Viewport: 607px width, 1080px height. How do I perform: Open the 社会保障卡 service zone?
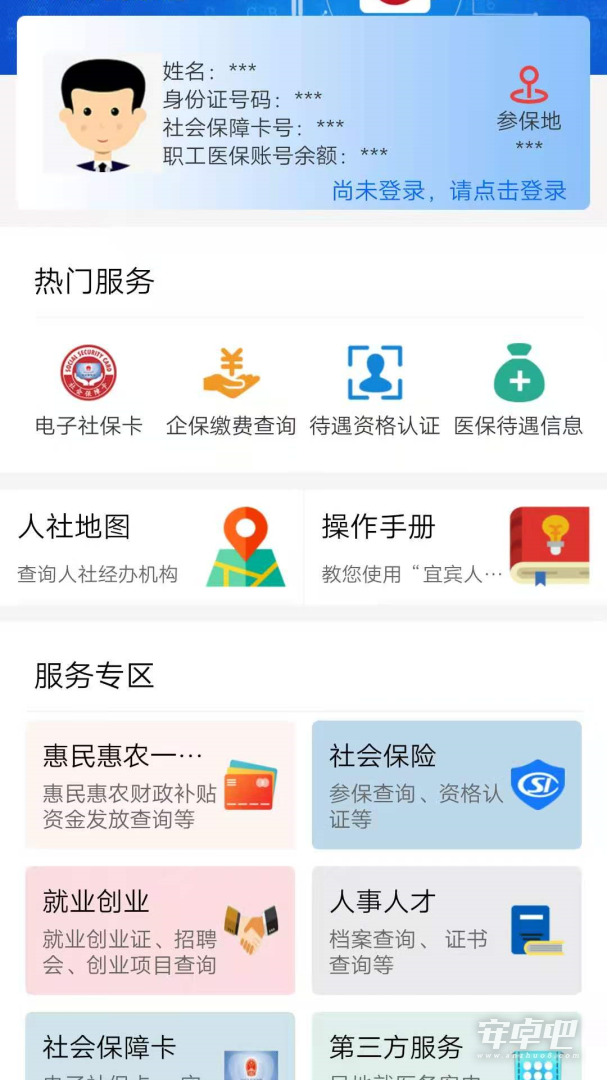[x=160, y=1046]
